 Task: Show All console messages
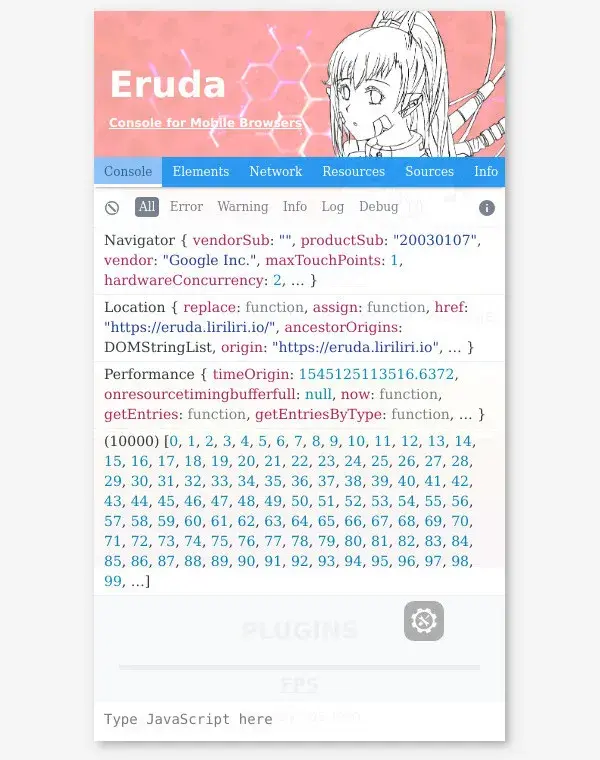147,207
